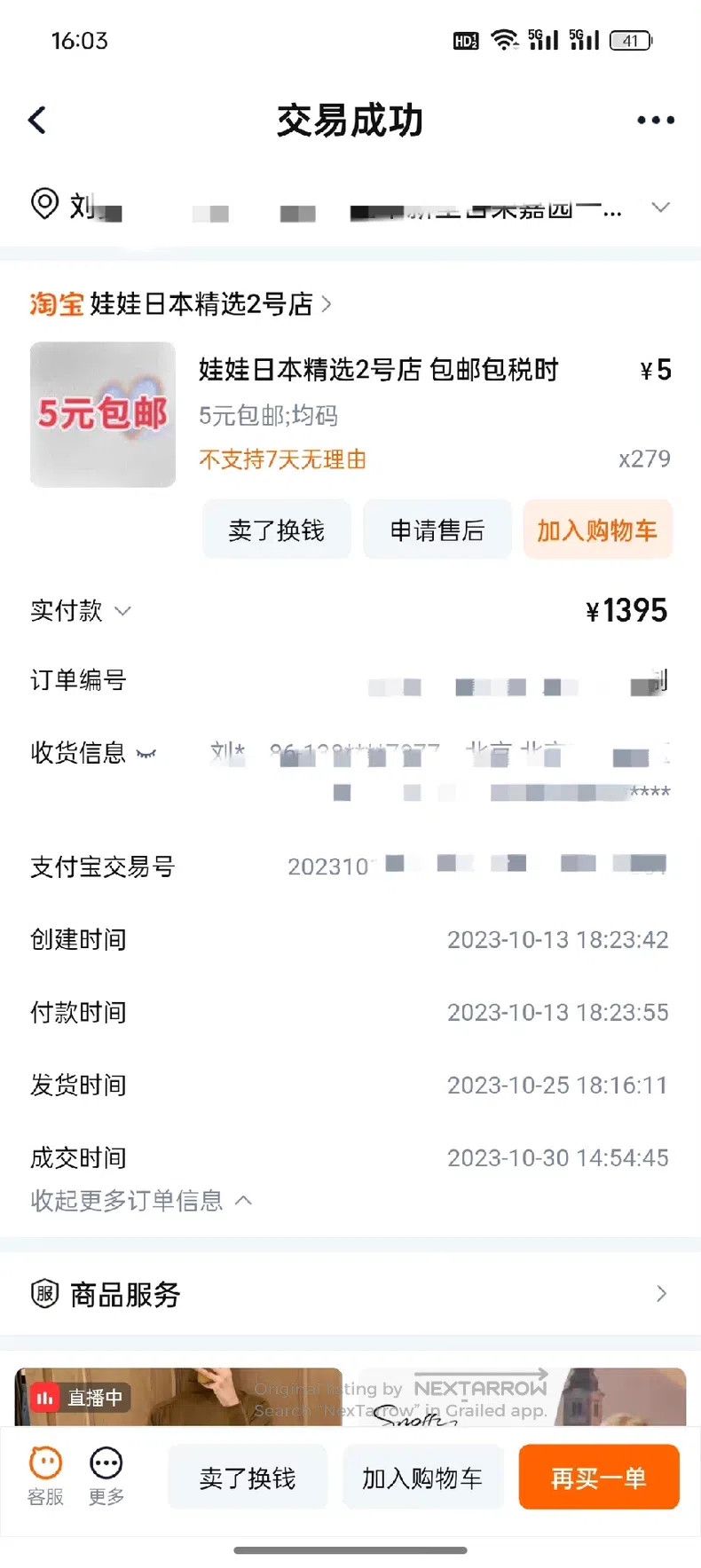This screenshot has height=1568, width=701.
Task: Open the 直播中 live stream banner
Action: [x=177, y=1397]
